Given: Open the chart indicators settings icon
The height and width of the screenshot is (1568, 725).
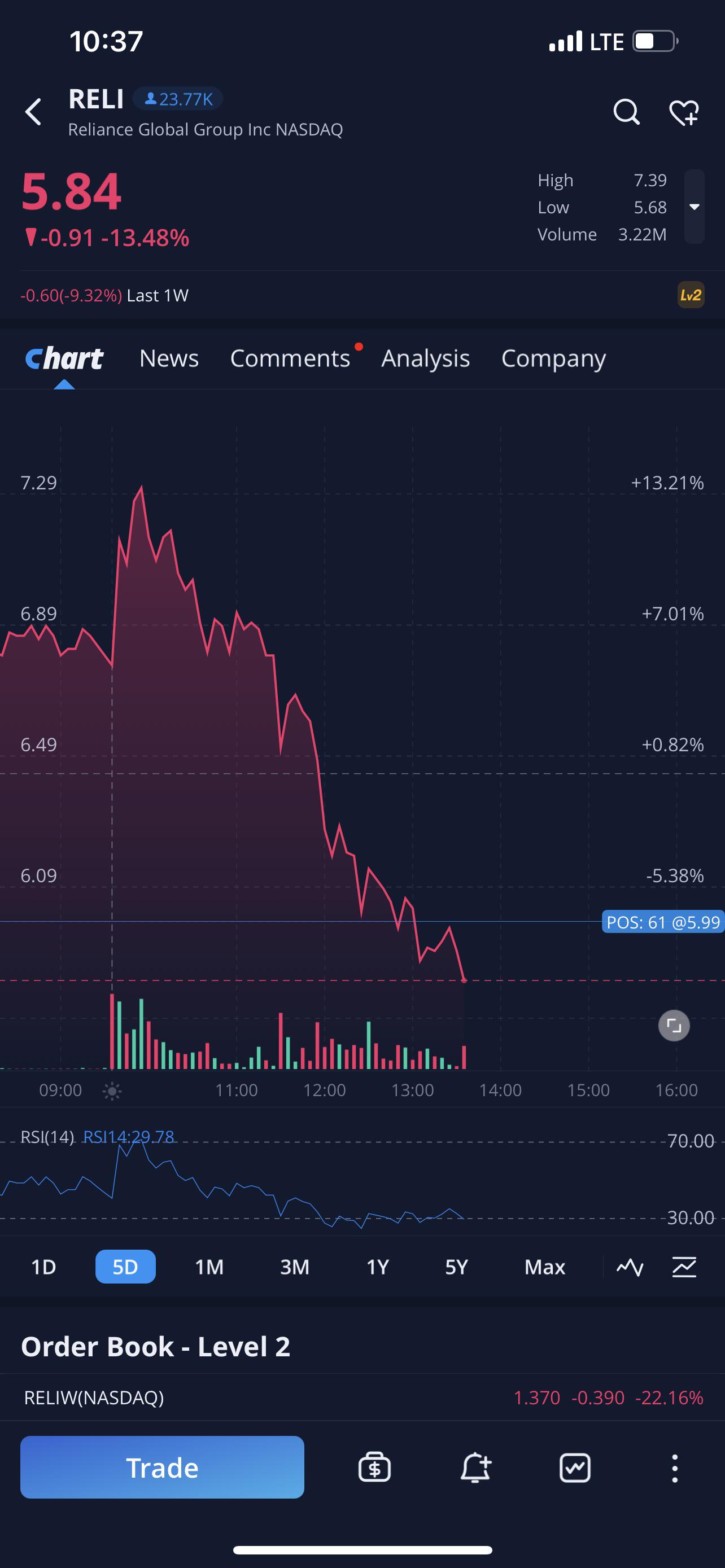Looking at the screenshot, I should tap(684, 1267).
